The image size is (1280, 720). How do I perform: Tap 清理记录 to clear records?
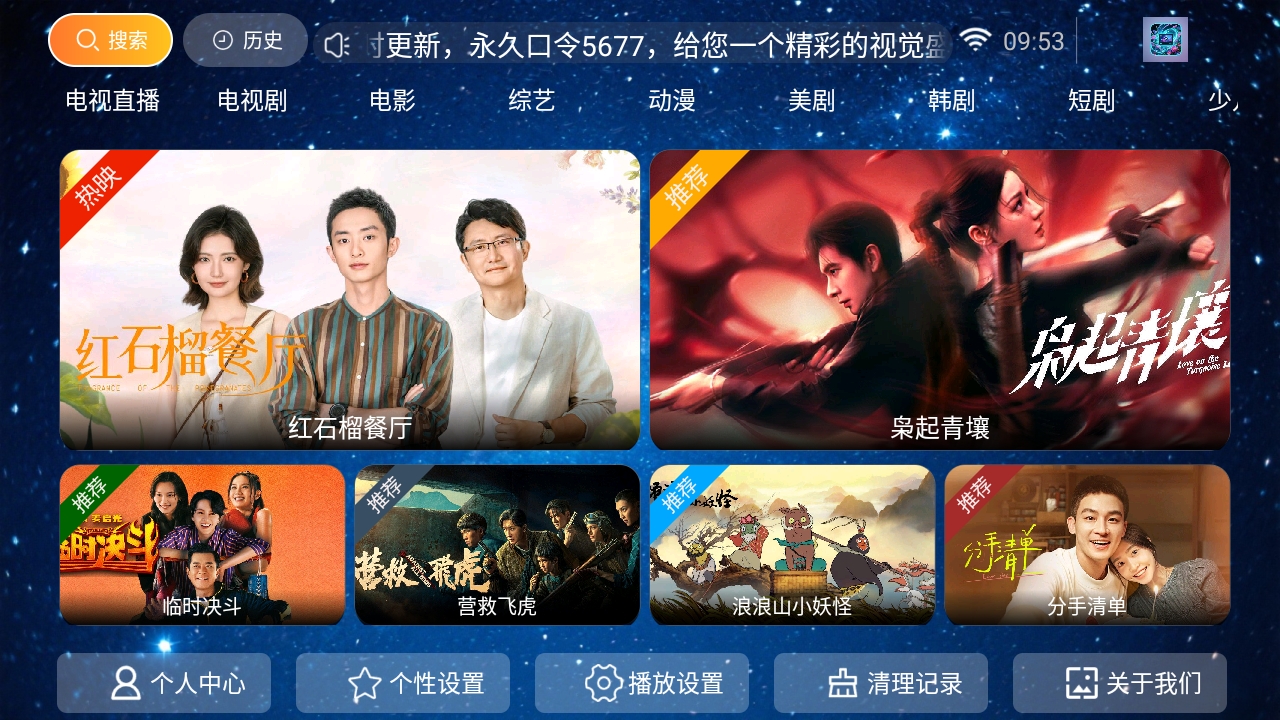(x=881, y=683)
